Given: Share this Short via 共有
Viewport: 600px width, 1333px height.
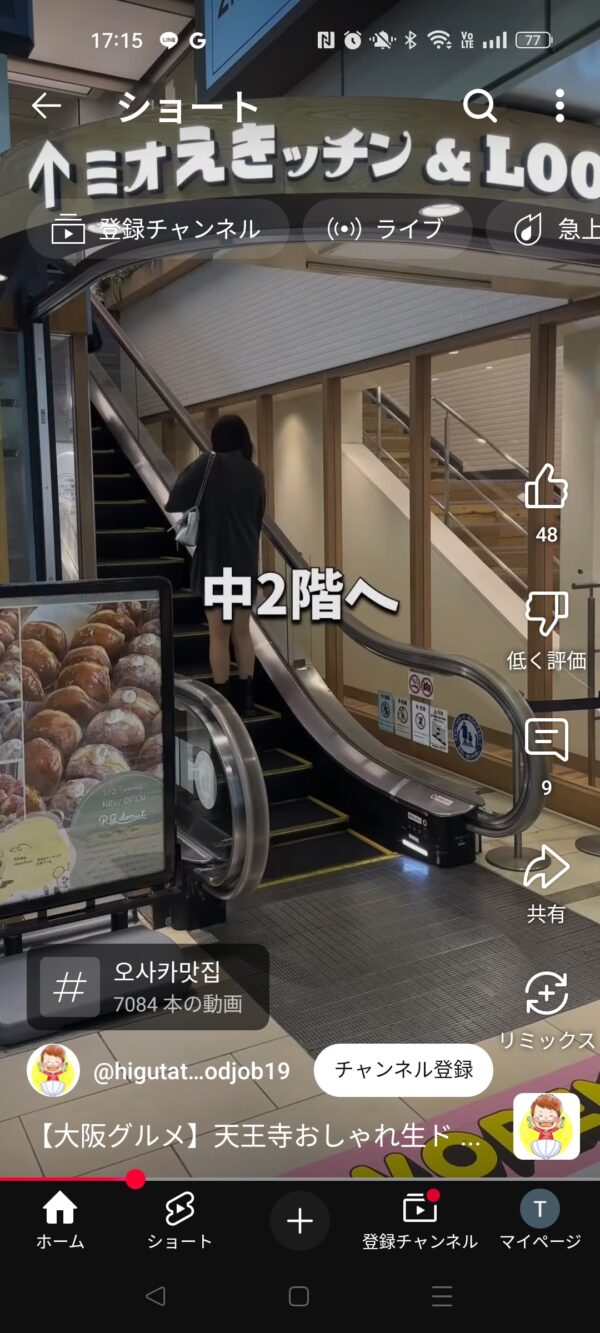Looking at the screenshot, I should click(x=546, y=869).
